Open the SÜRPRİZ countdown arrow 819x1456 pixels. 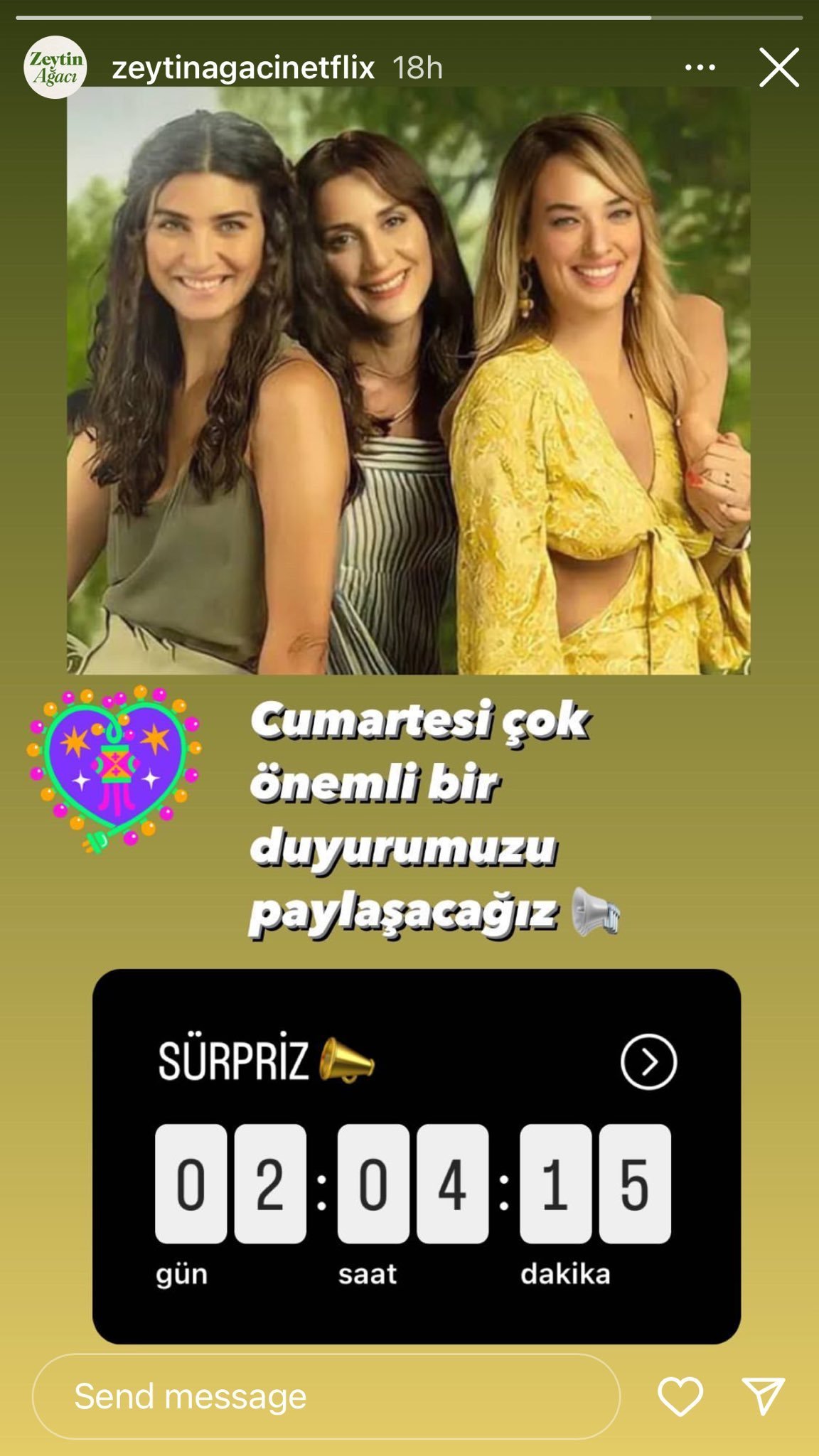click(x=648, y=1062)
